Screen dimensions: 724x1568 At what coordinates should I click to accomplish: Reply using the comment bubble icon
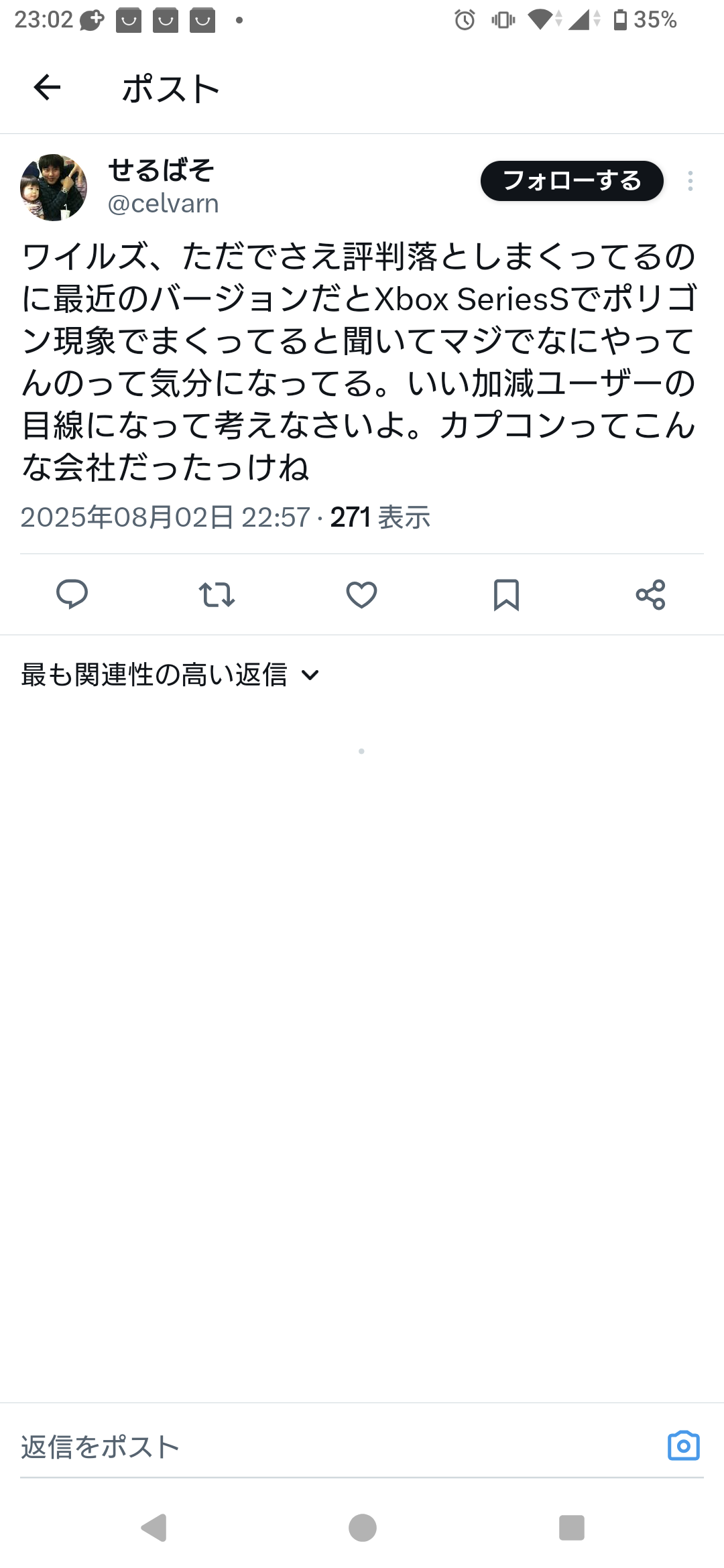[x=72, y=594]
